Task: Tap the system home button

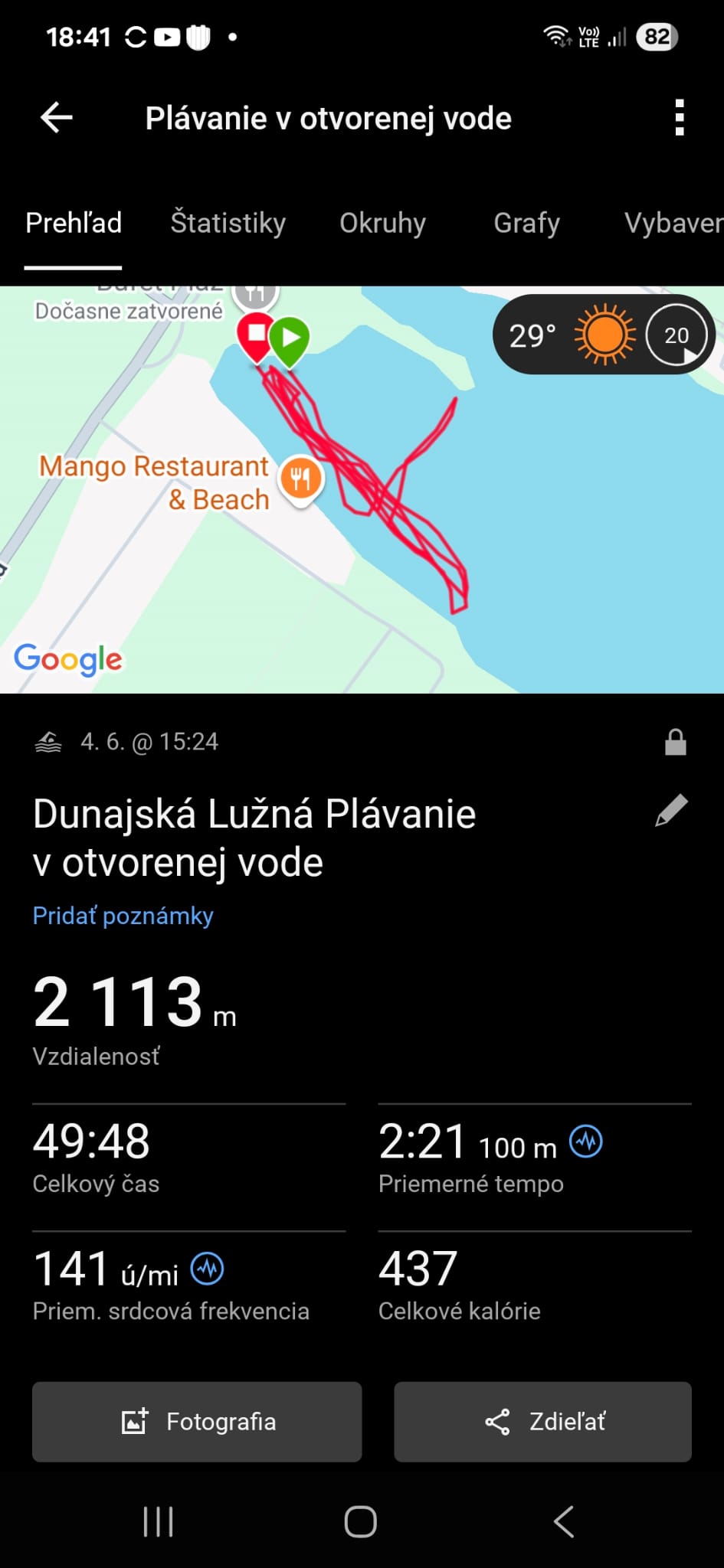Action: pyautogui.click(x=361, y=1521)
